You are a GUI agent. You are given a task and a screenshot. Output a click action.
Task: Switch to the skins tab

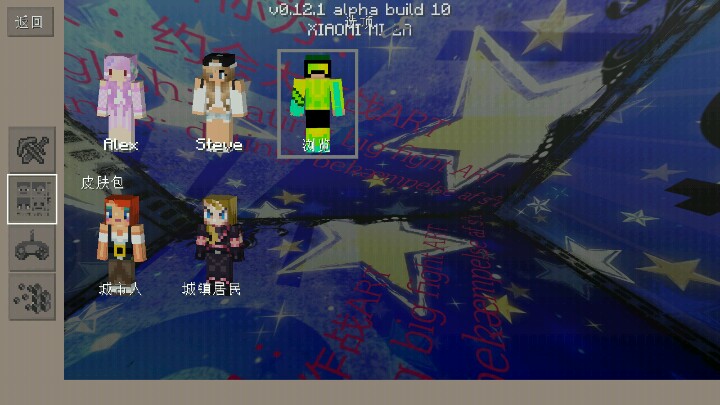click(32, 198)
